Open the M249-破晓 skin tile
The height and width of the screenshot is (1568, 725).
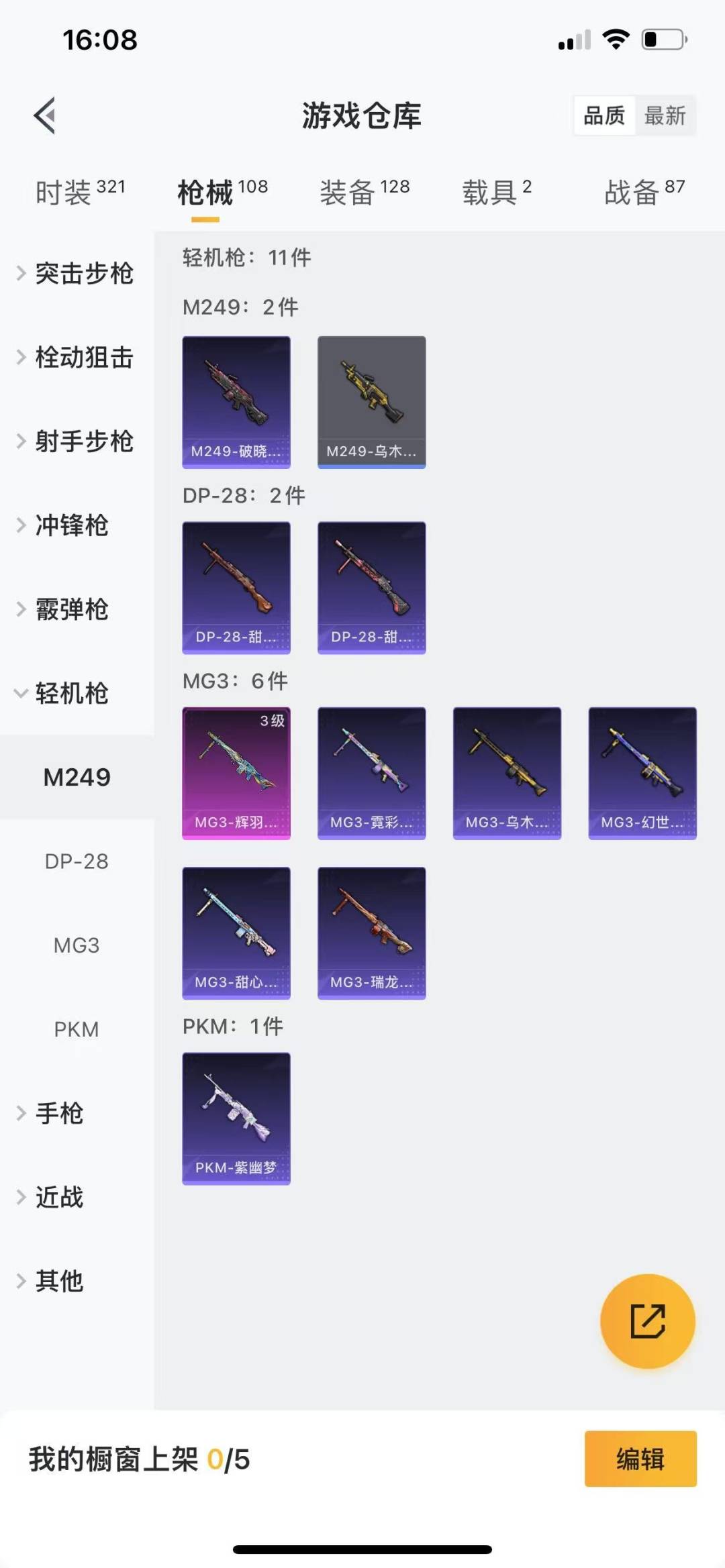tap(236, 402)
